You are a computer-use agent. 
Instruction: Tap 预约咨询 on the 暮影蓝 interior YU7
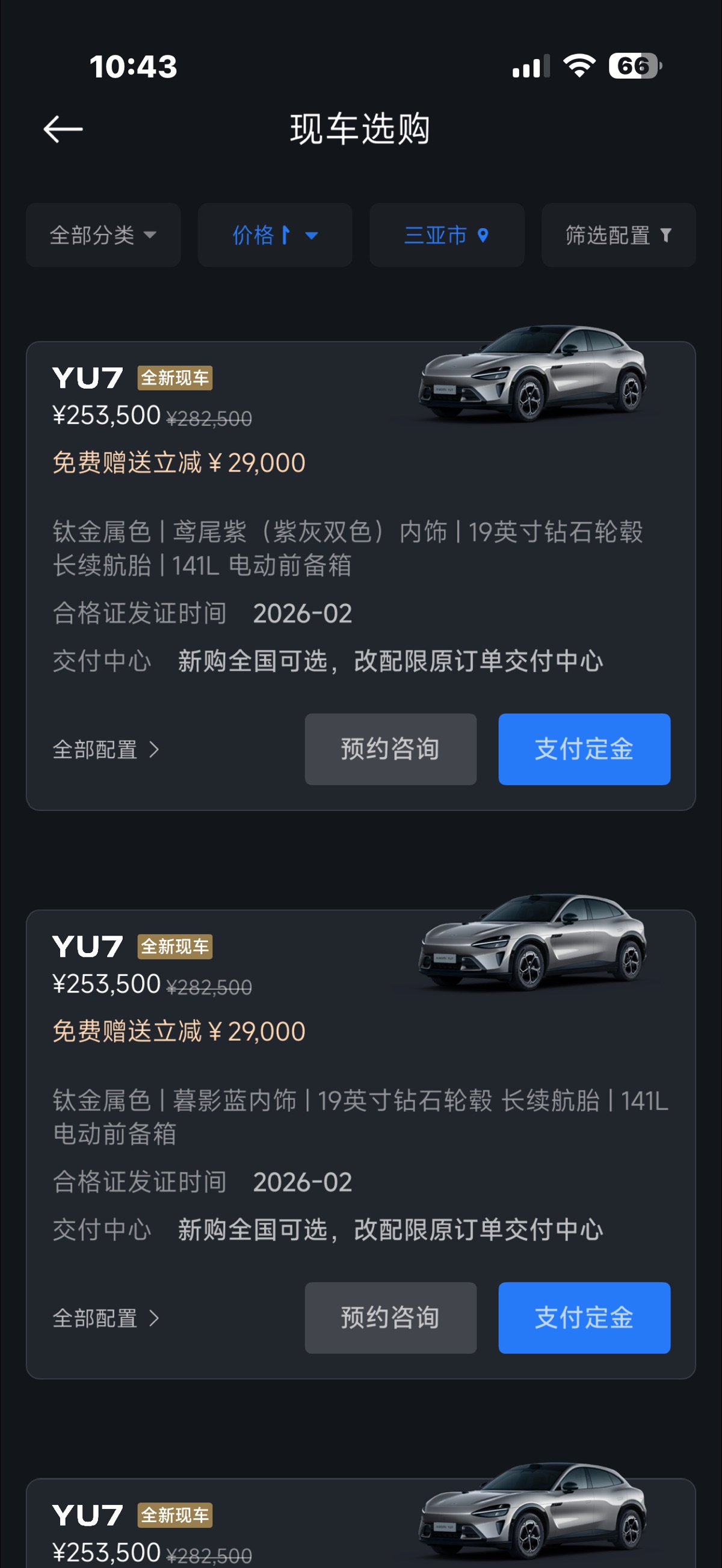(x=390, y=1317)
